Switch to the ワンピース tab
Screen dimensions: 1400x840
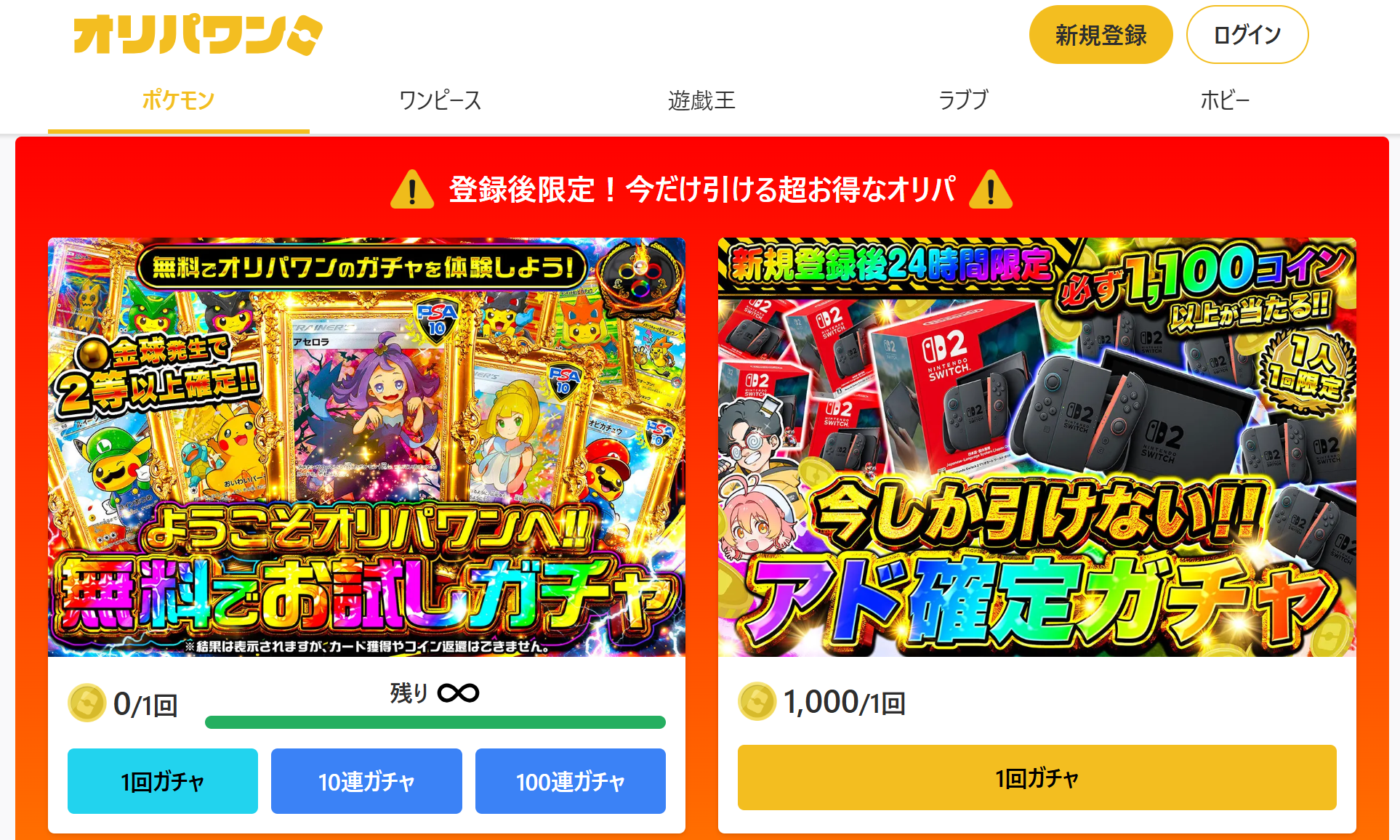click(x=440, y=100)
